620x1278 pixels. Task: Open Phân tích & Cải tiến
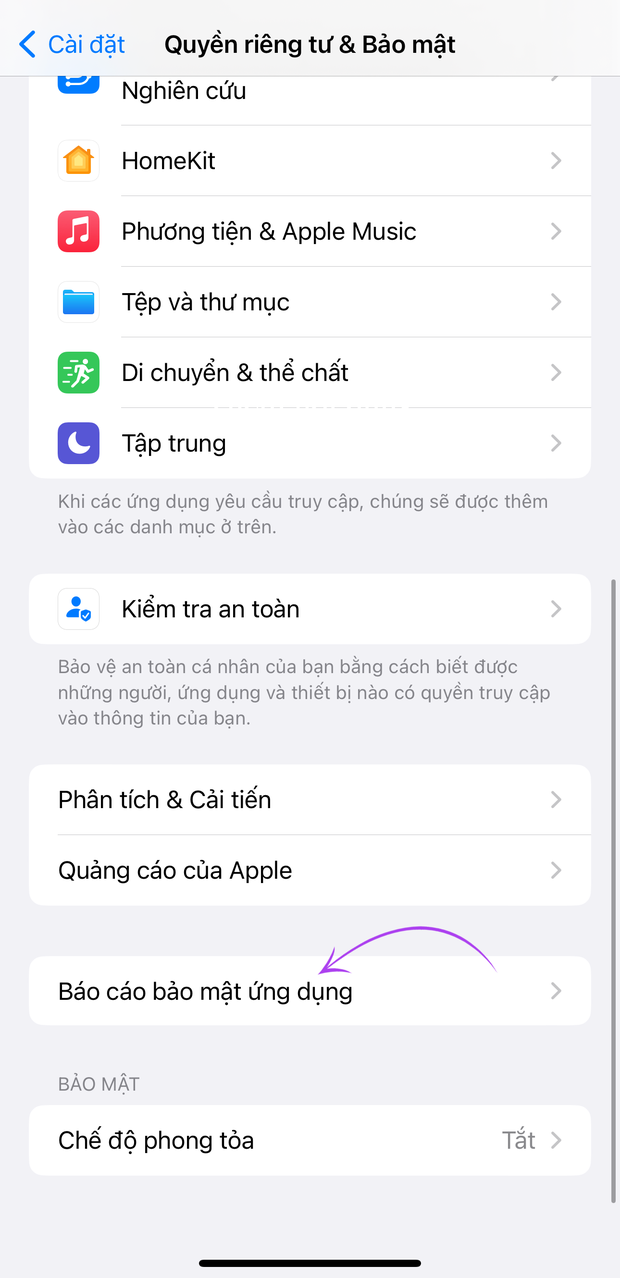[x=310, y=800]
